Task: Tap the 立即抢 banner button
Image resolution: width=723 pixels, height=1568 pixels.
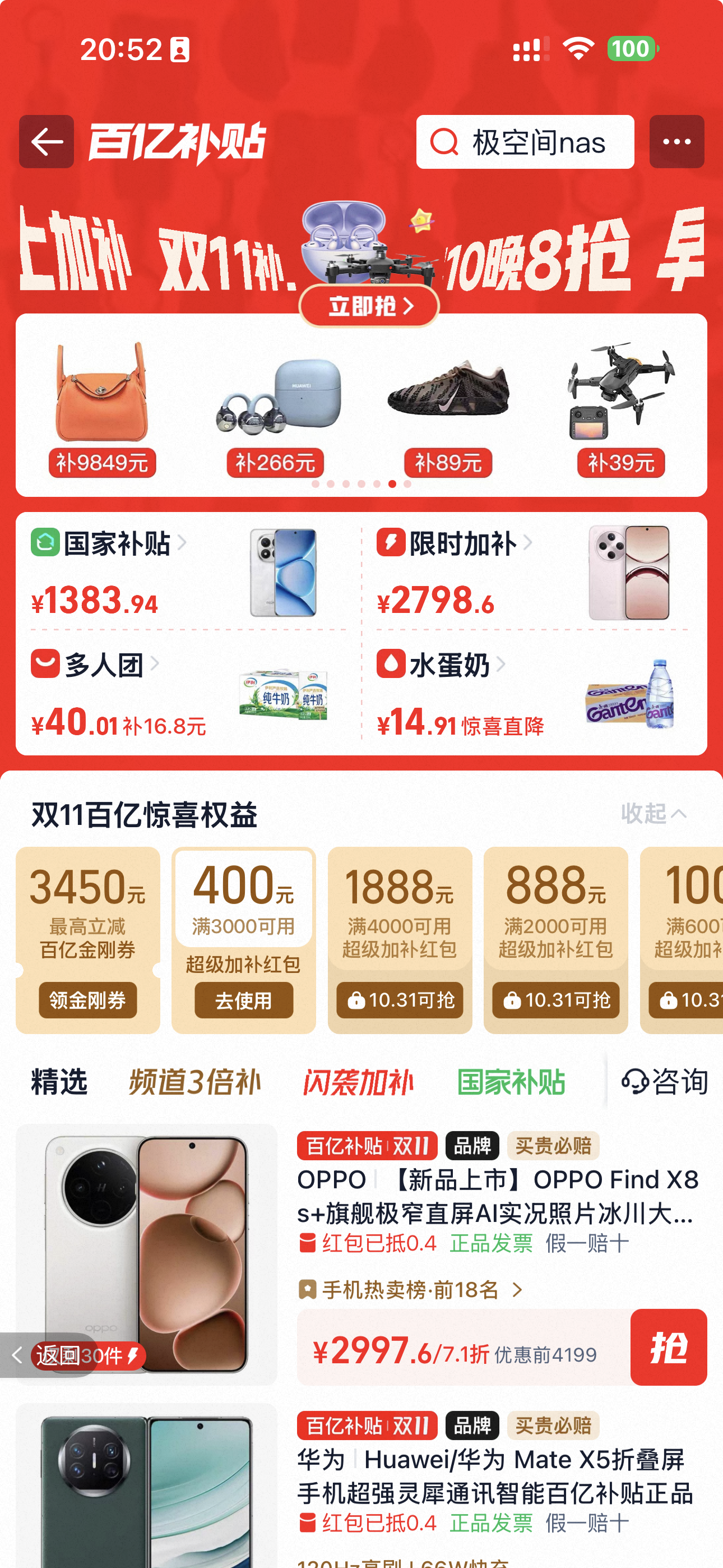Action: (x=369, y=306)
